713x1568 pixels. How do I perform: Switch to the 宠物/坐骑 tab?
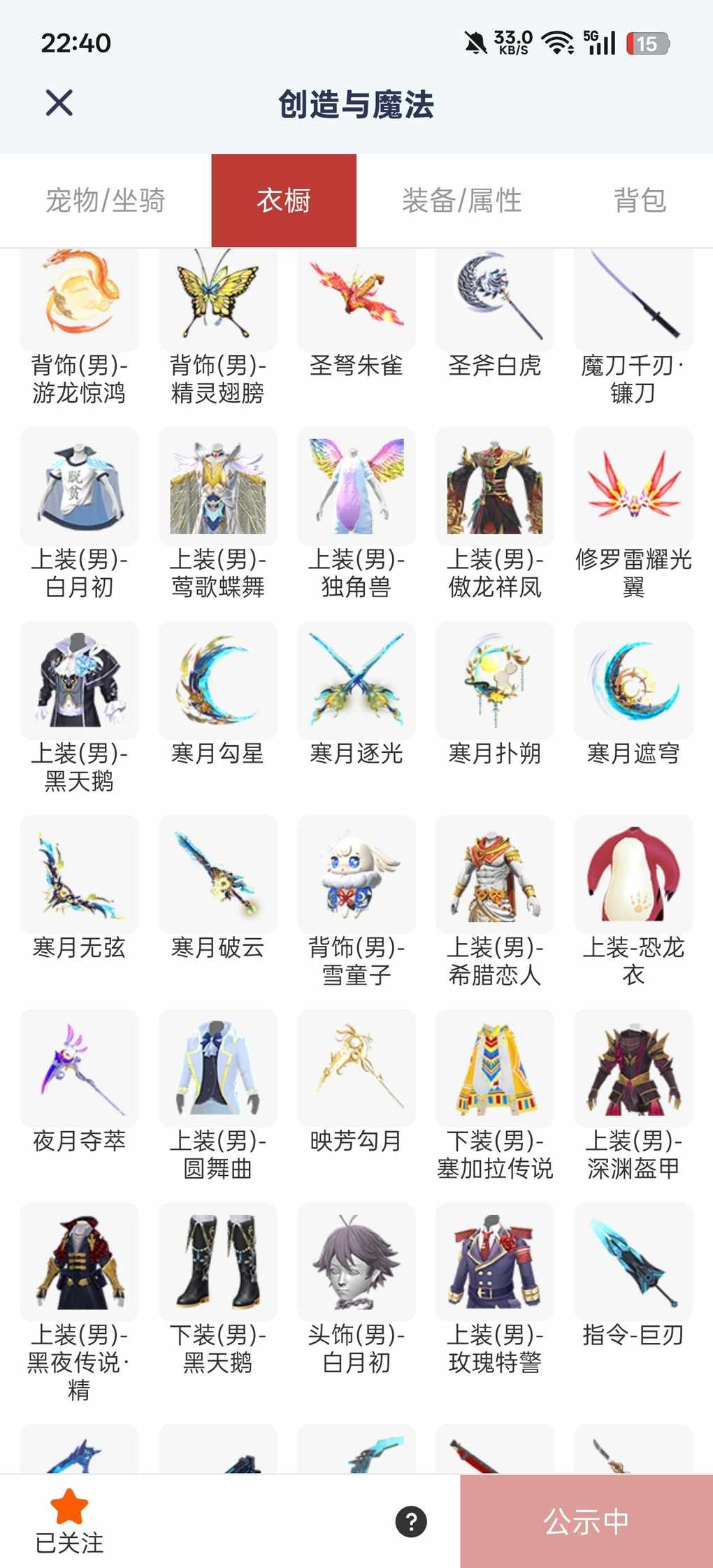[x=106, y=201]
